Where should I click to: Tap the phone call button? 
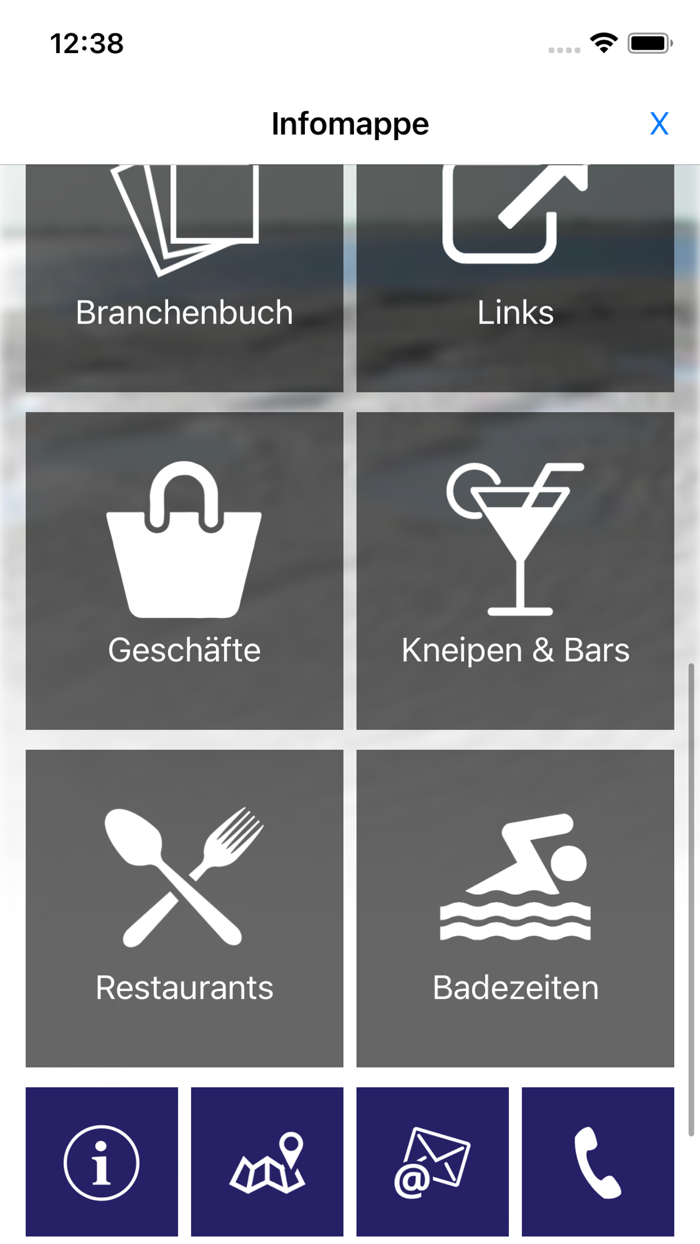tap(598, 1162)
